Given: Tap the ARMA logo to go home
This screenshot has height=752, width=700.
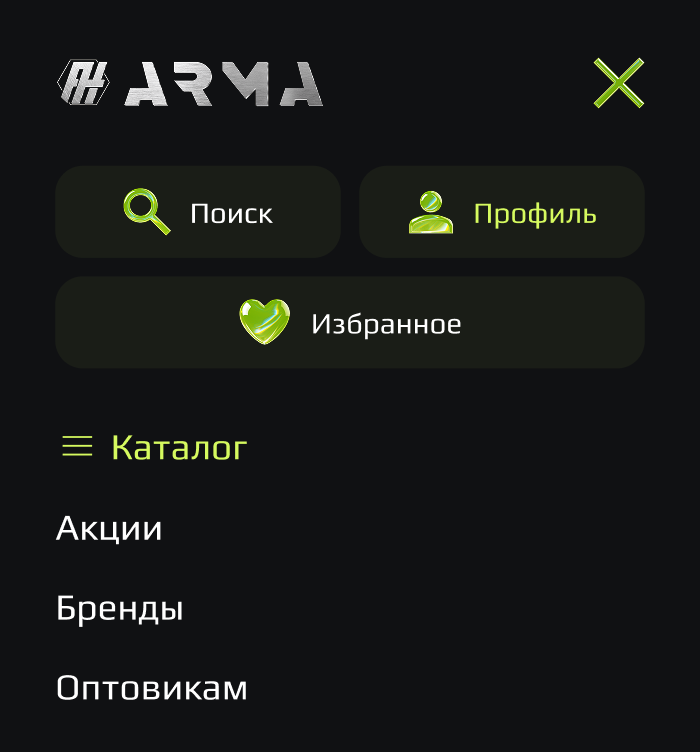Looking at the screenshot, I should pos(190,83).
